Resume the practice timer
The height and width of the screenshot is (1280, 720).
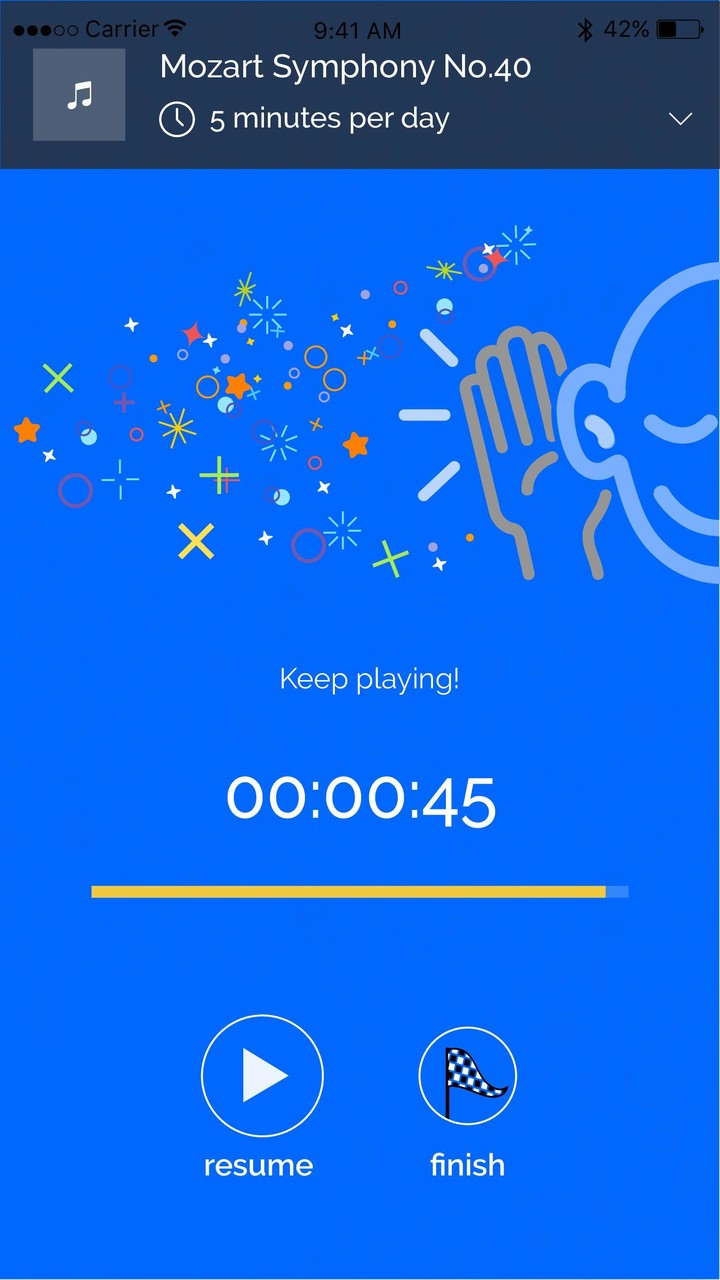262,1076
